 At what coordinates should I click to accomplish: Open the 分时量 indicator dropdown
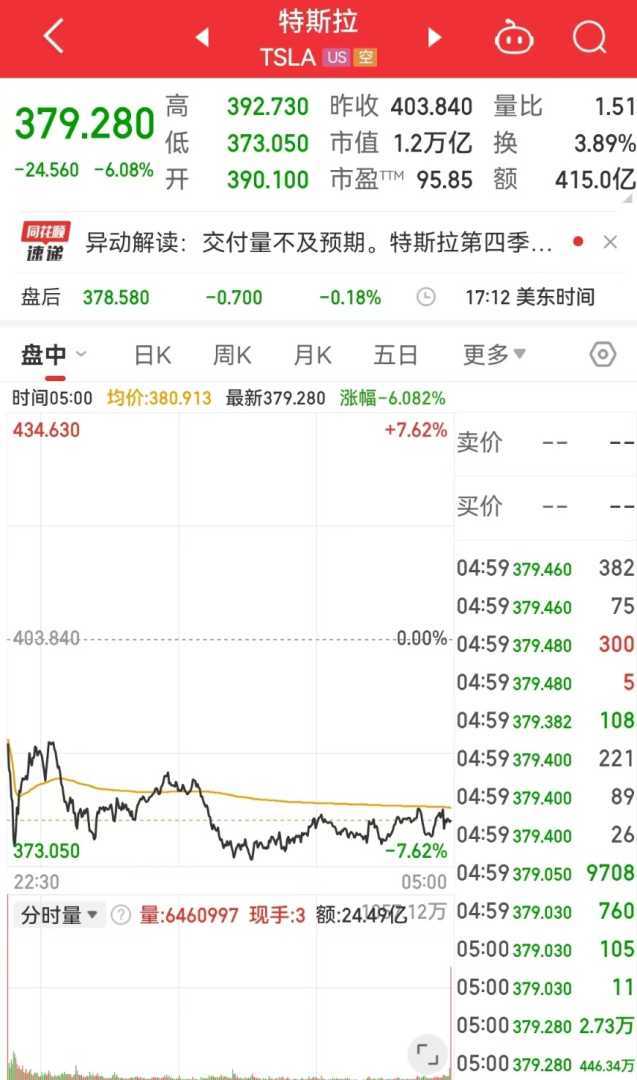click(x=58, y=914)
